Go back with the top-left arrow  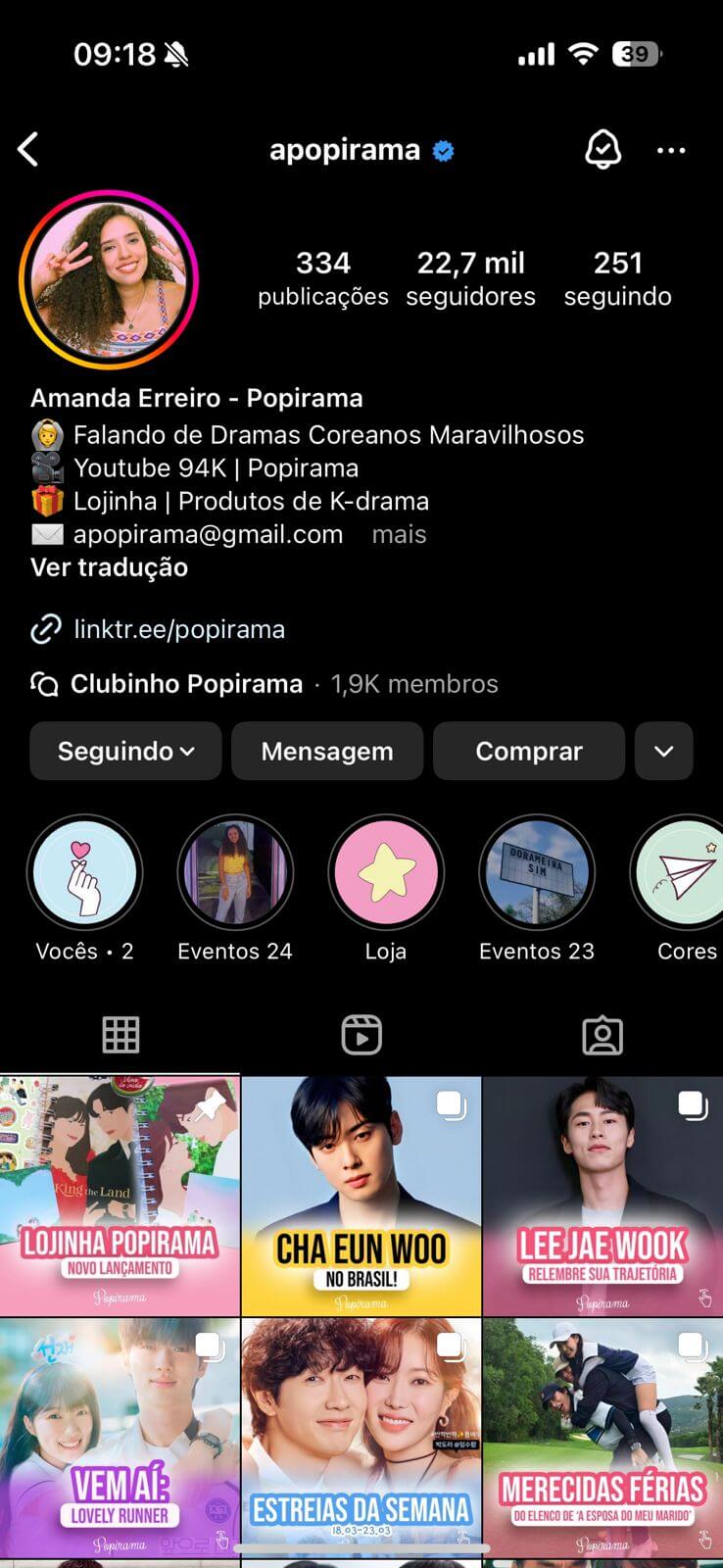pos(28,150)
